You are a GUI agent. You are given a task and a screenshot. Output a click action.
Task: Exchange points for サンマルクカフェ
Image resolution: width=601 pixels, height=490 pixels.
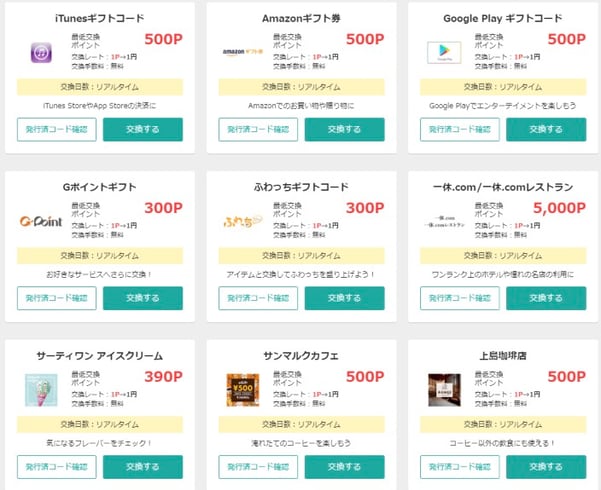pyautogui.click(x=344, y=466)
